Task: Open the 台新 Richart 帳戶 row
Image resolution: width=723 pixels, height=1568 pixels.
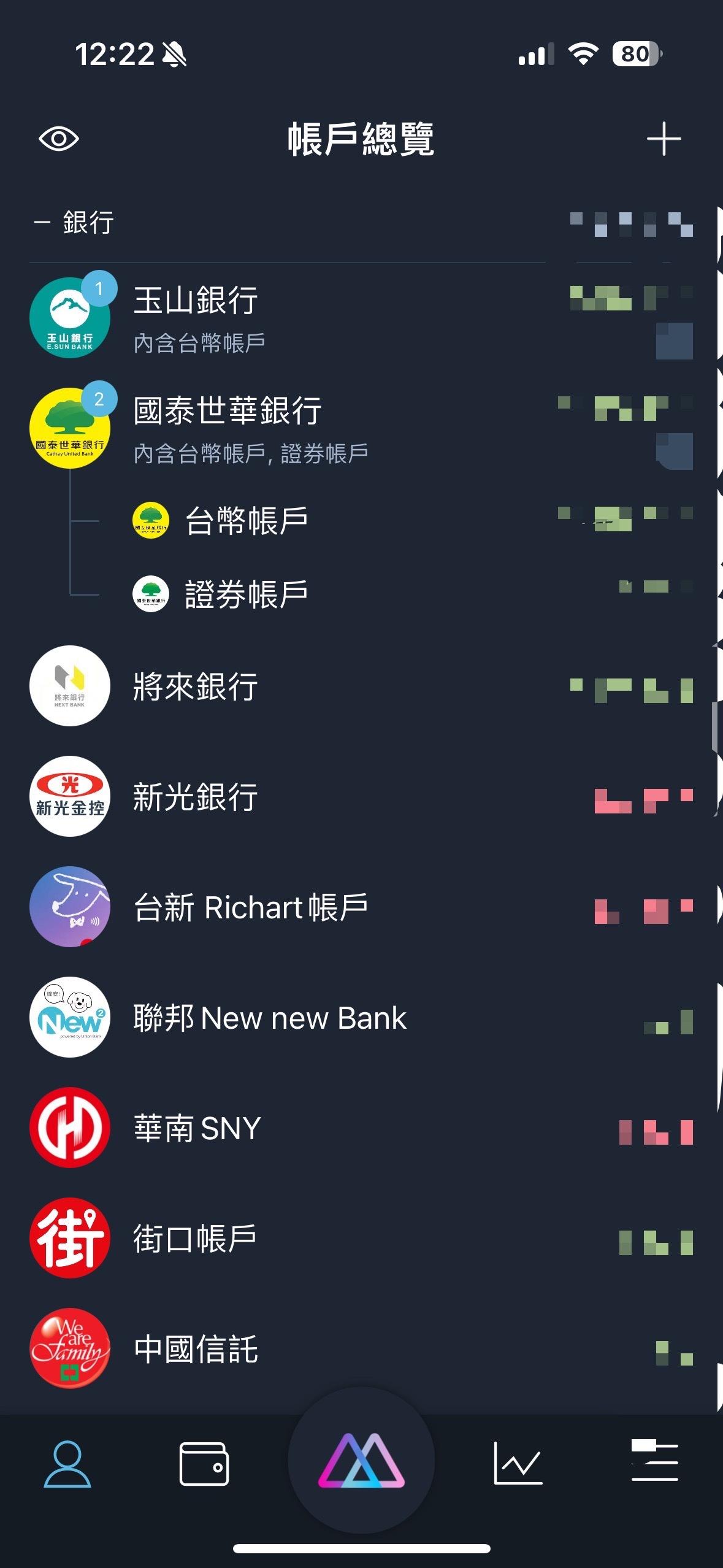Action: click(250, 907)
